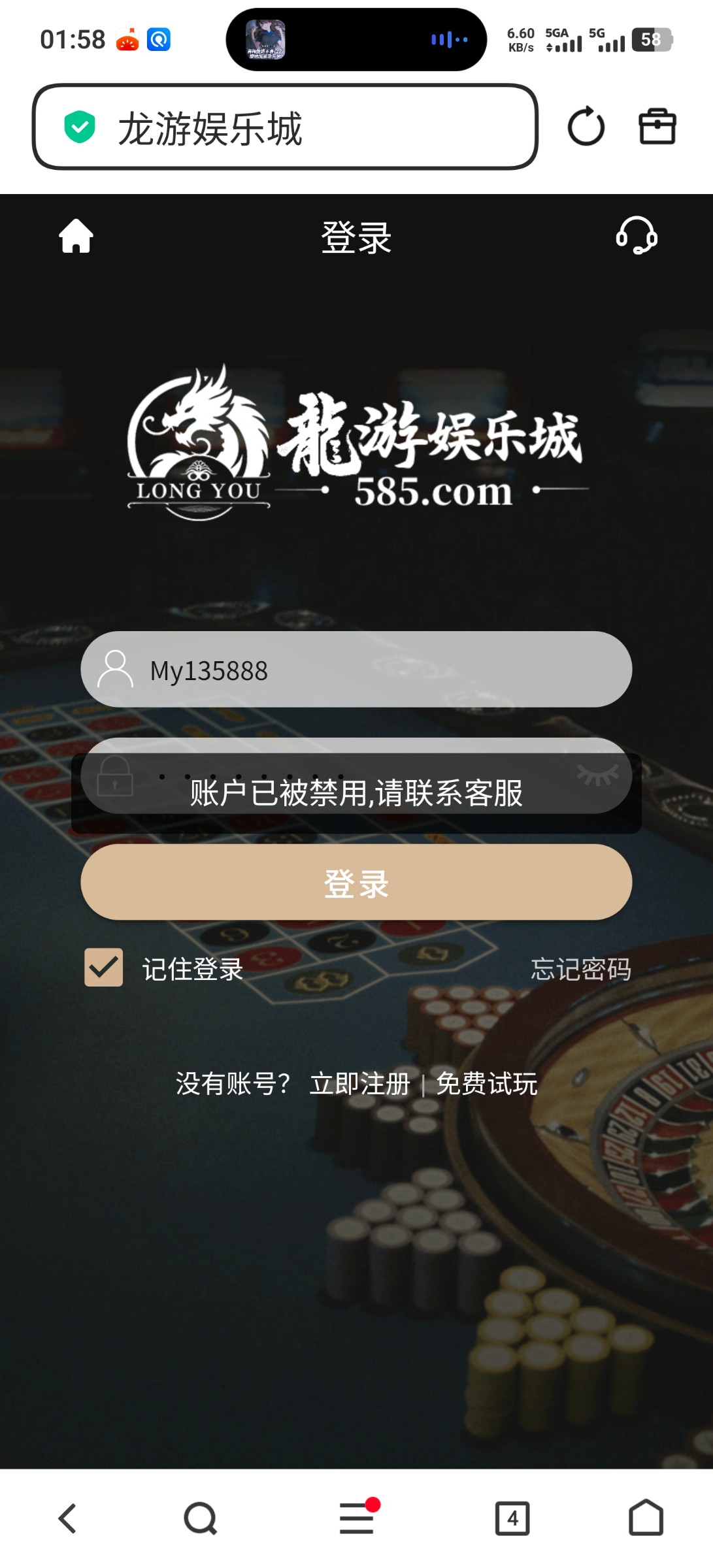Tap the address bar showing 龙游娱乐城
The height and width of the screenshot is (1568, 713).
click(285, 127)
